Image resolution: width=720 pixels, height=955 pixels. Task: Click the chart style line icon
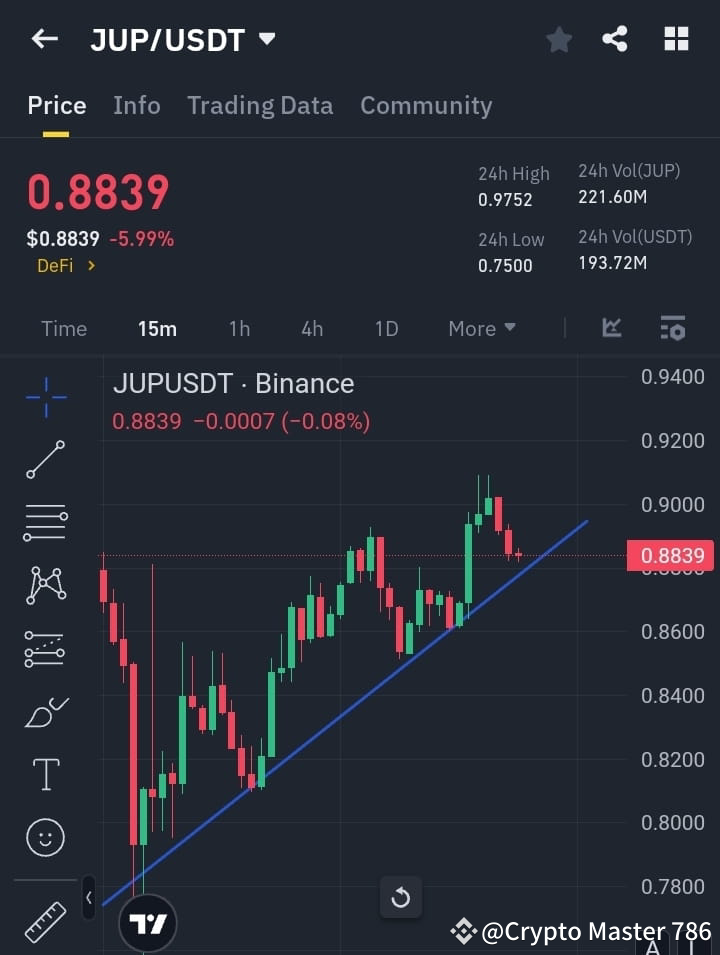(611, 328)
